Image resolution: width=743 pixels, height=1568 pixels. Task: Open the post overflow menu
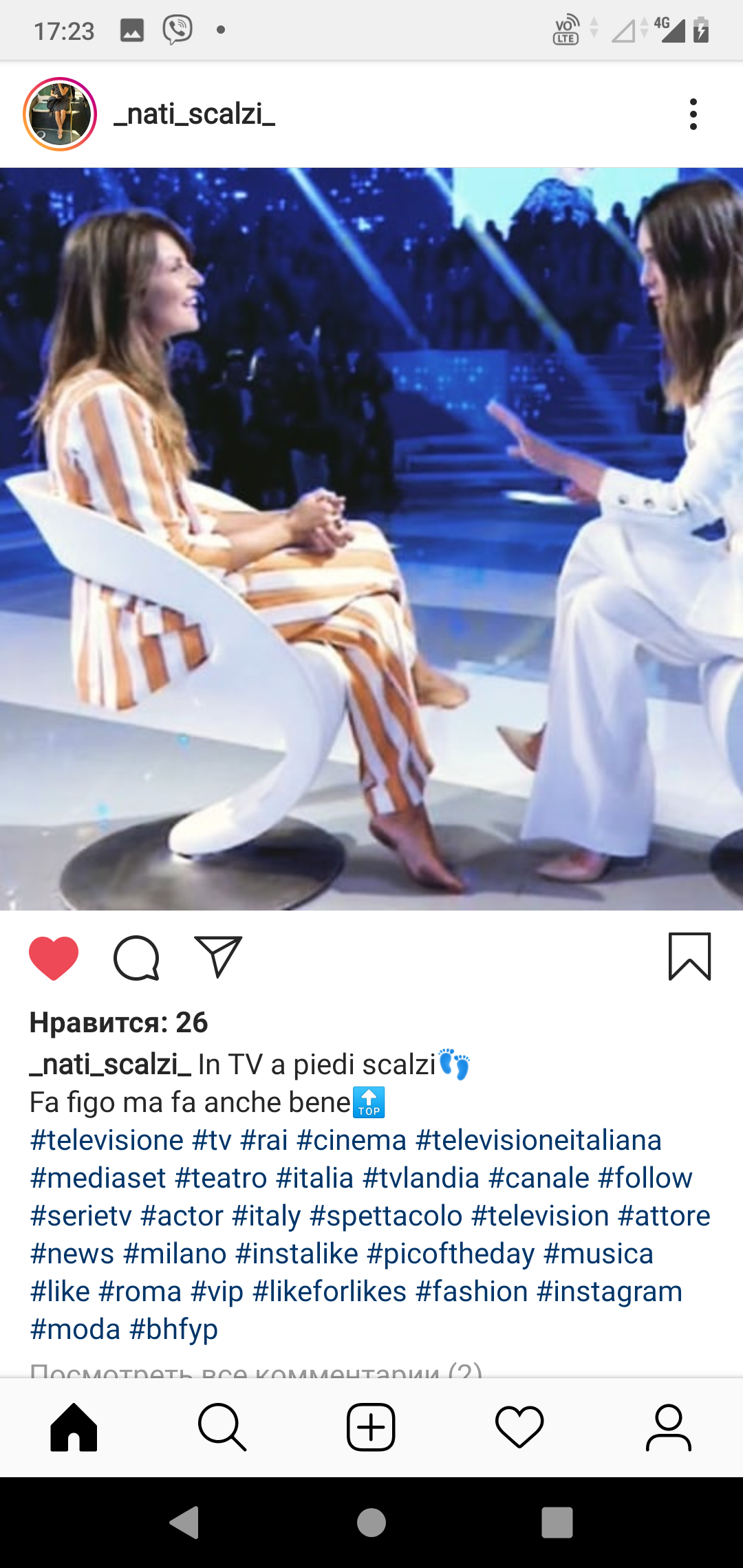pos(693,114)
